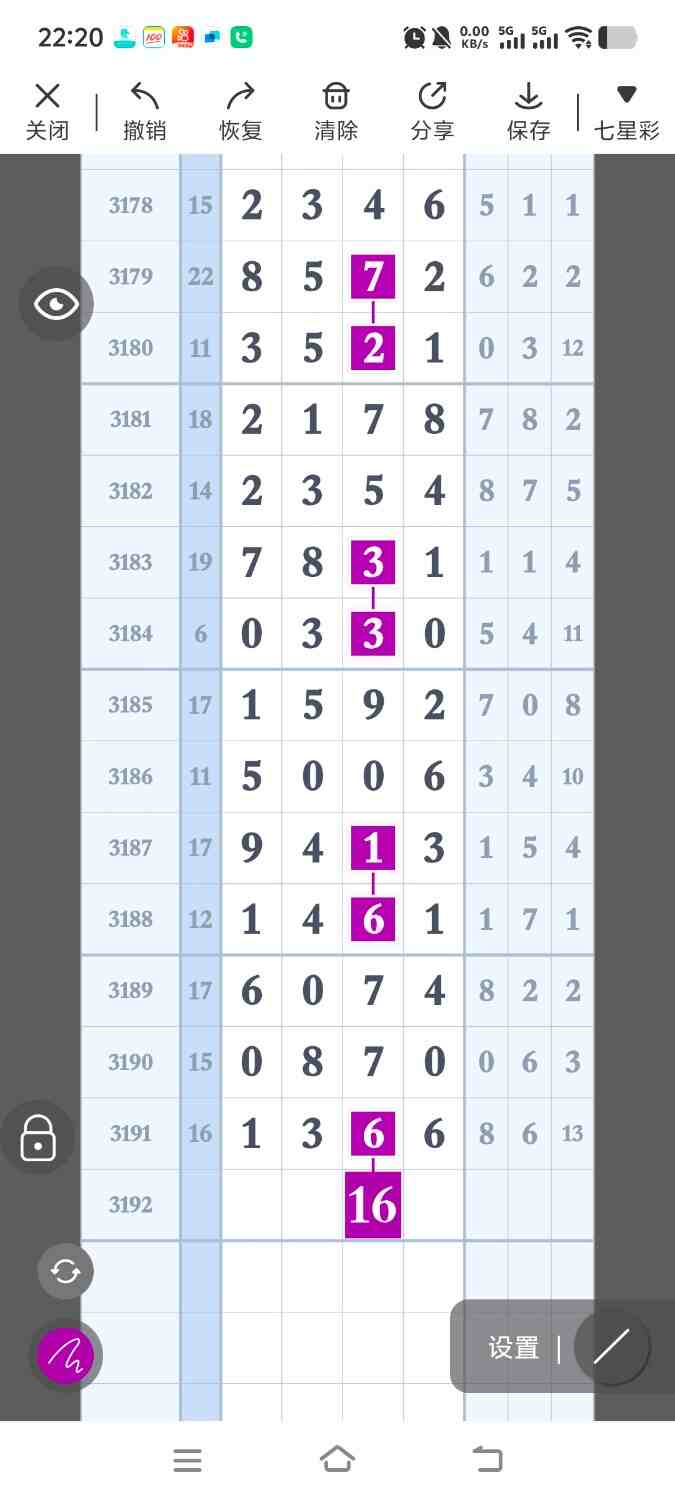Toggle markings visibility with the eye icon

56,304
